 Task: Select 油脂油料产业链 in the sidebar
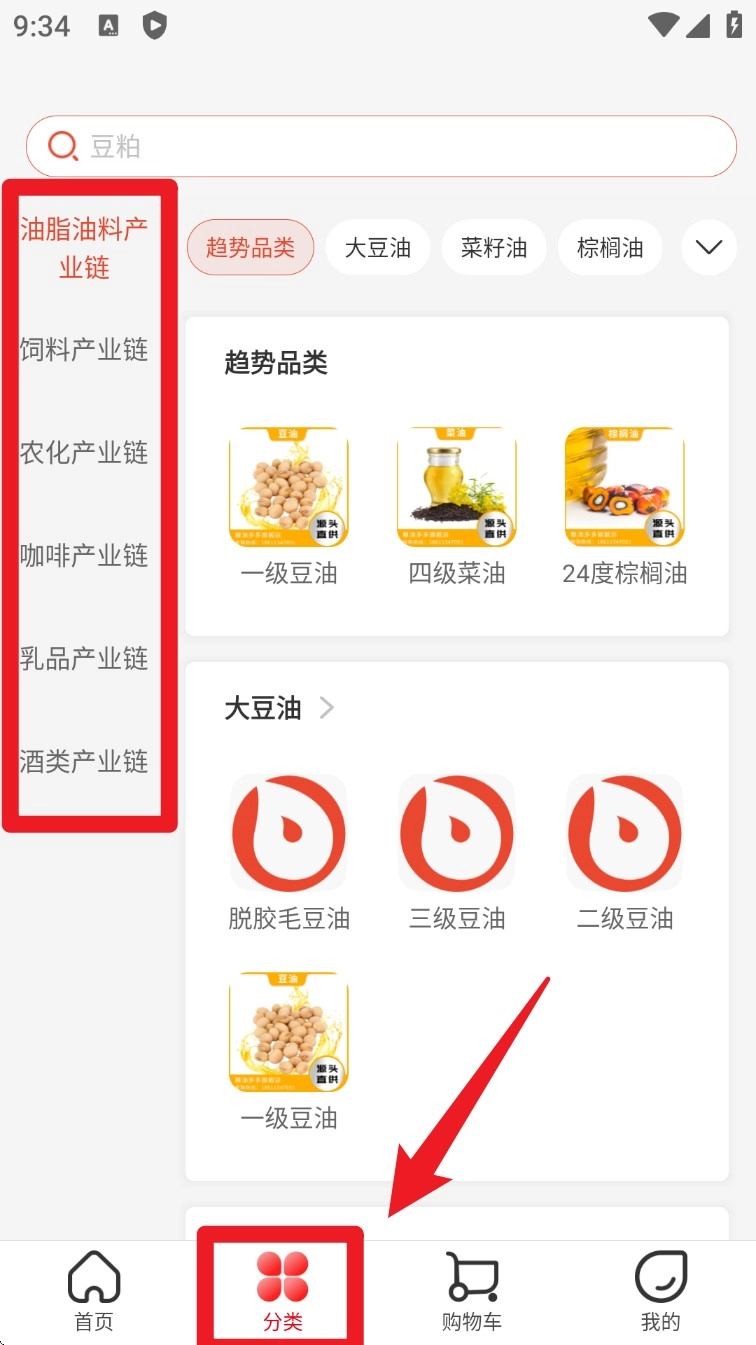click(84, 248)
